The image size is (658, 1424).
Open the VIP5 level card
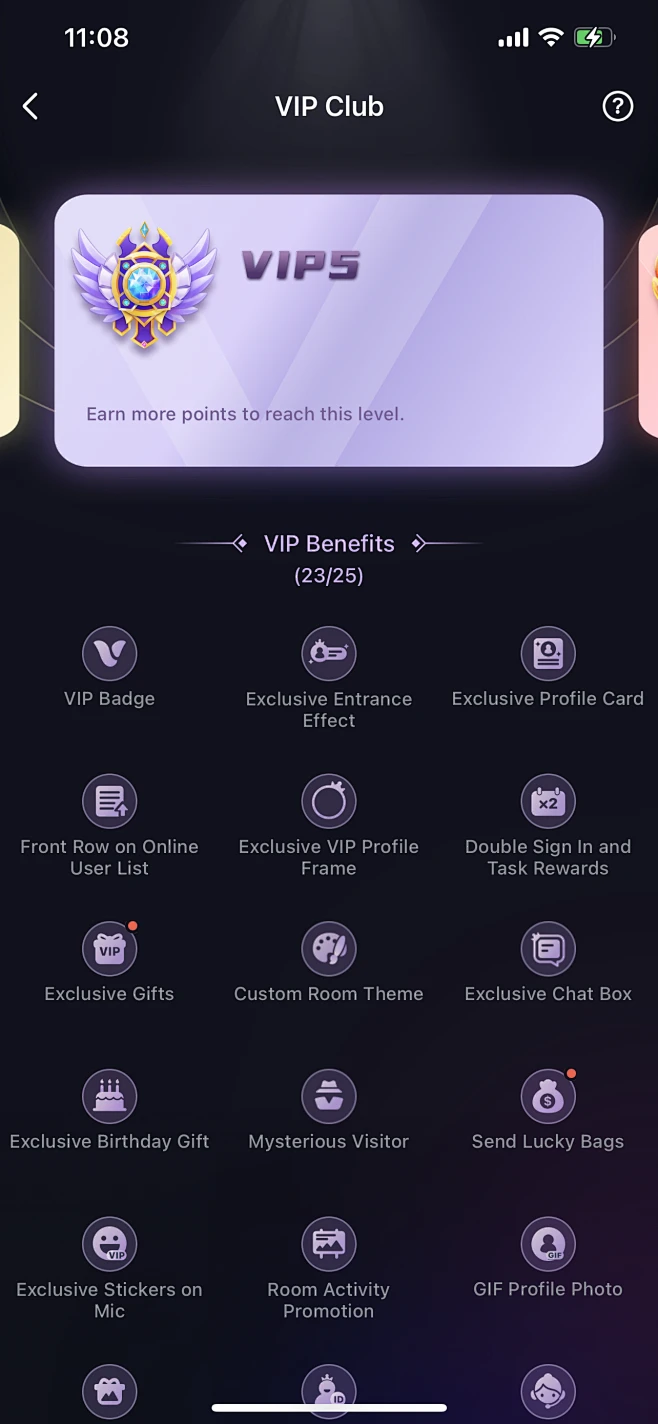click(329, 330)
